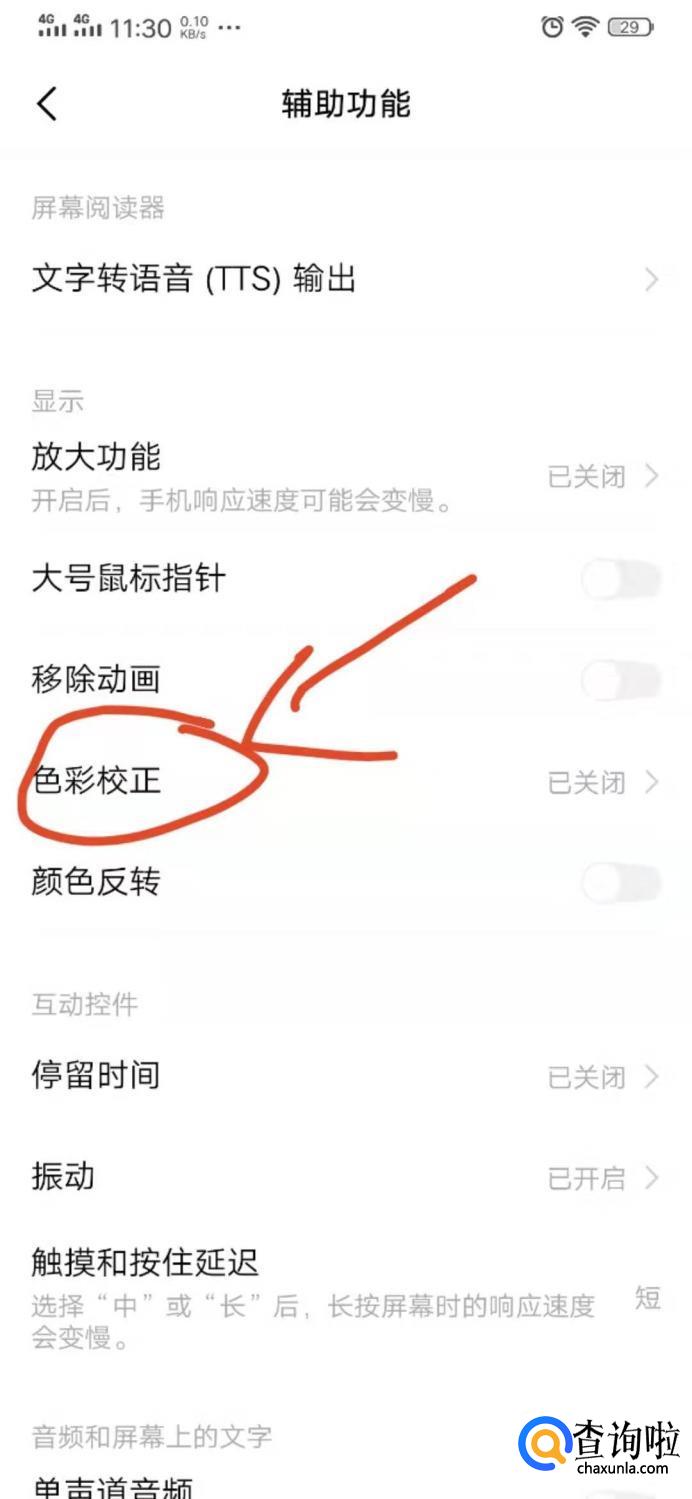
Task: Open 停留时间 settings
Action: (x=345, y=1076)
